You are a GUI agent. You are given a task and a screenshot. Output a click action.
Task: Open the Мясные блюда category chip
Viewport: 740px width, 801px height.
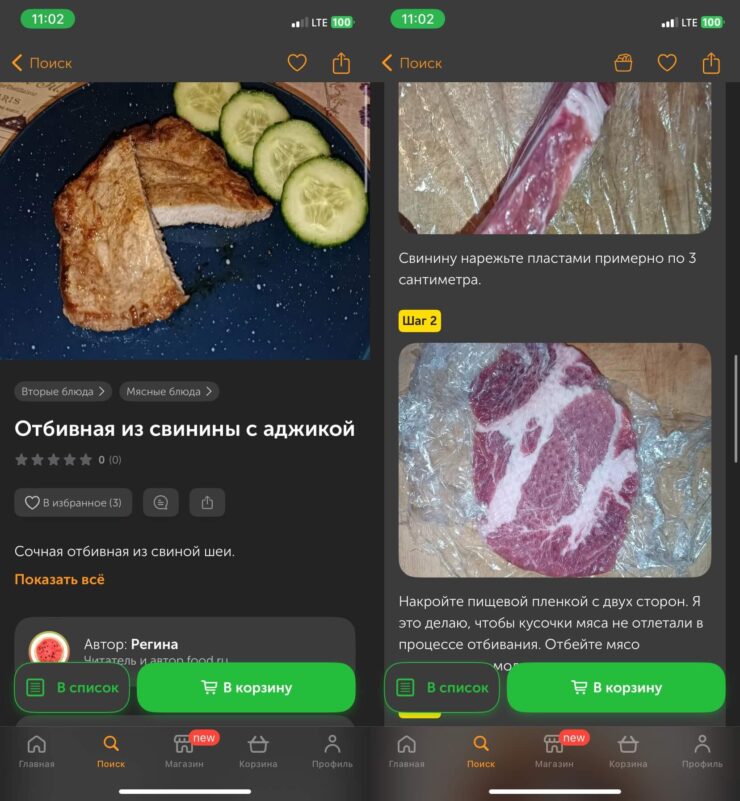click(169, 392)
